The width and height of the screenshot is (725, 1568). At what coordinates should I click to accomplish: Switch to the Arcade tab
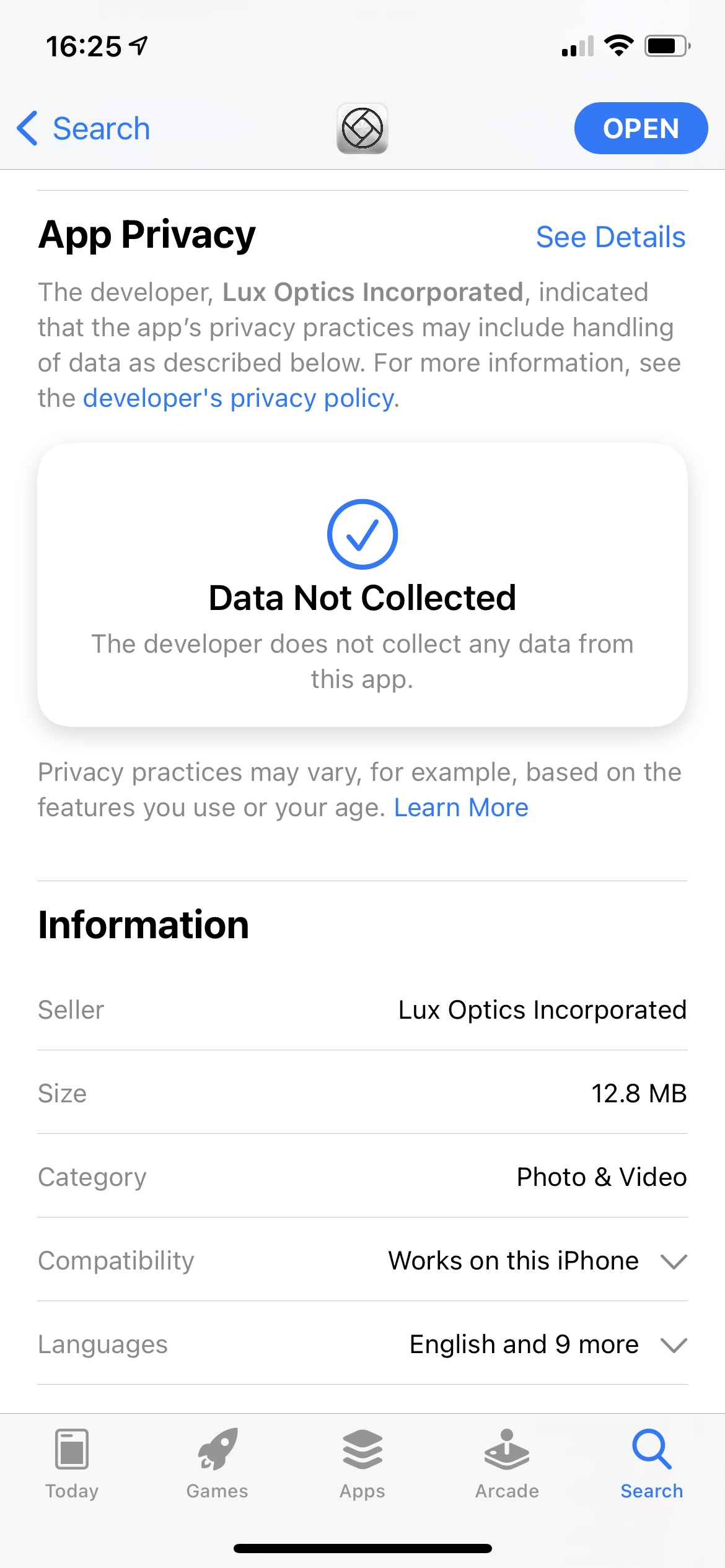pos(507,1463)
